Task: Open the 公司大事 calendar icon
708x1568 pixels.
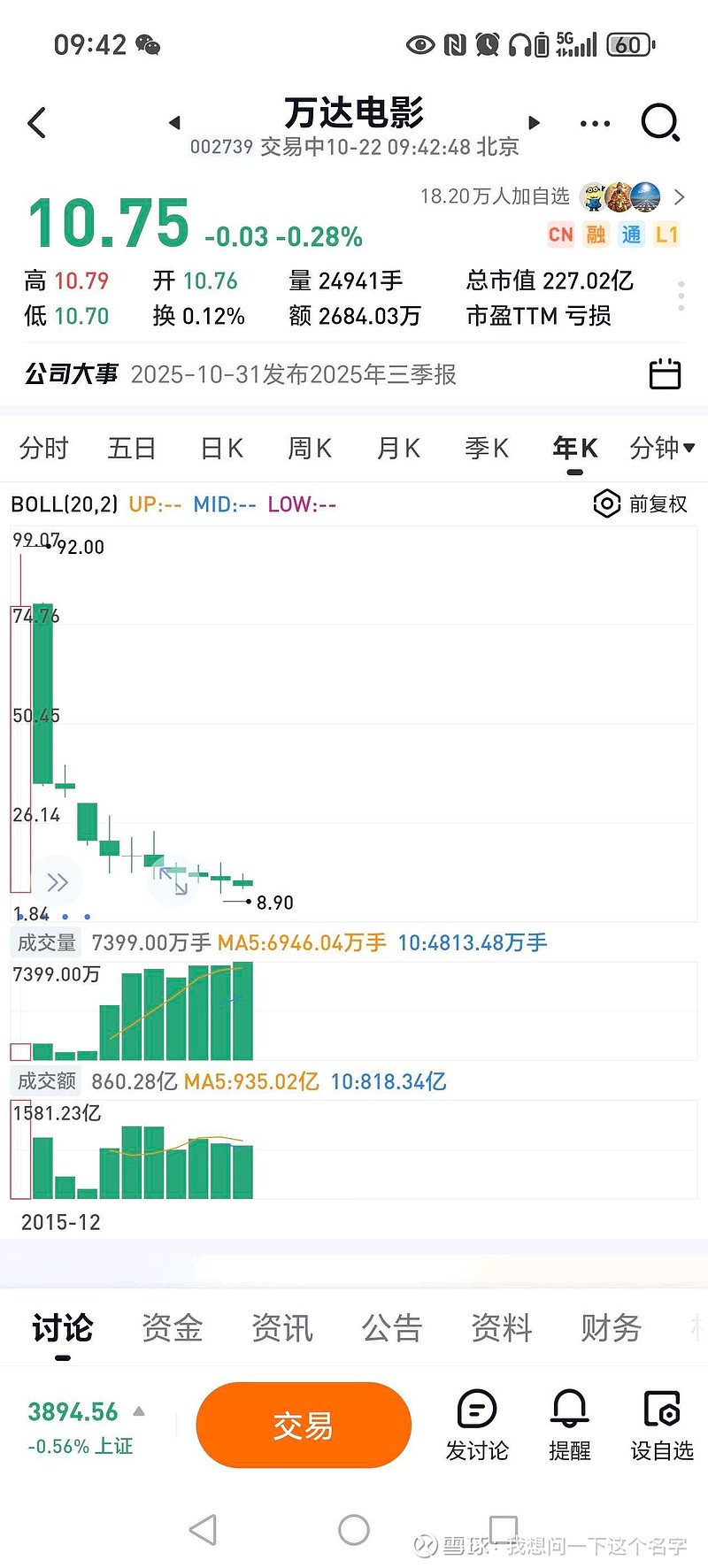Action: click(x=665, y=374)
